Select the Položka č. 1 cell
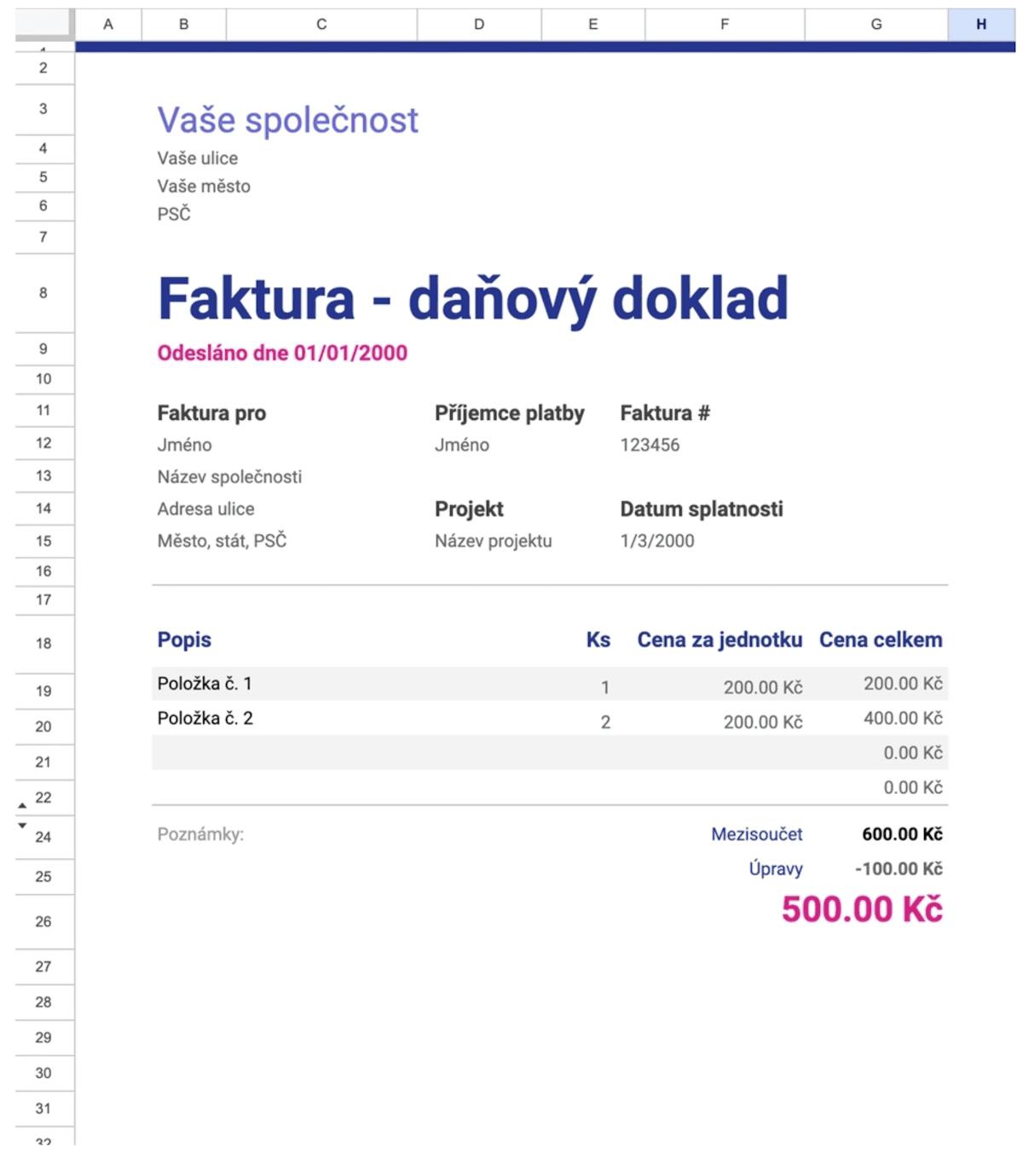The width and height of the screenshot is (1023, 1176). coord(205,683)
